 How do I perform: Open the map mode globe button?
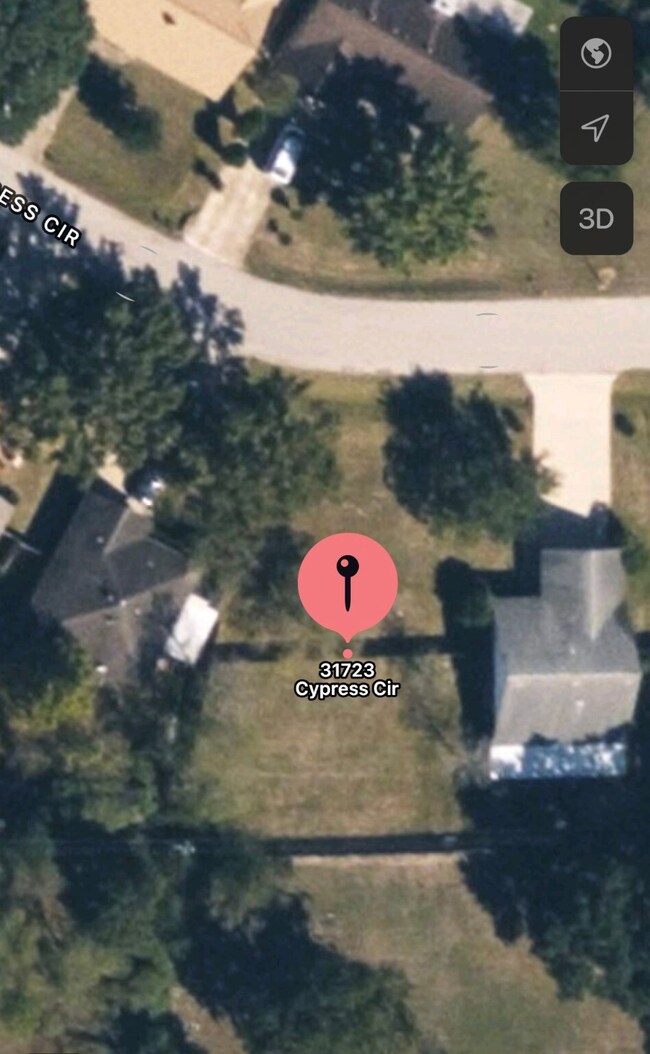click(596, 53)
